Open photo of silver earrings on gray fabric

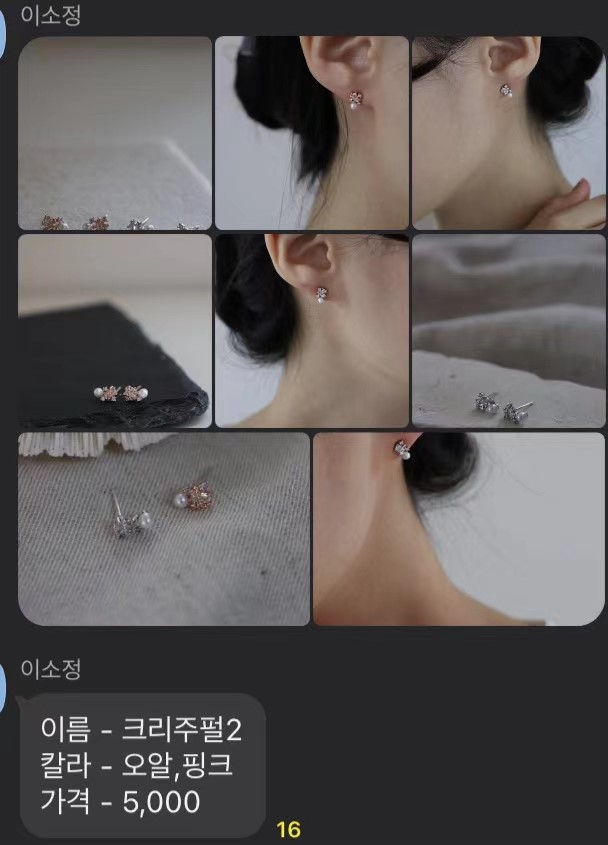click(x=508, y=331)
